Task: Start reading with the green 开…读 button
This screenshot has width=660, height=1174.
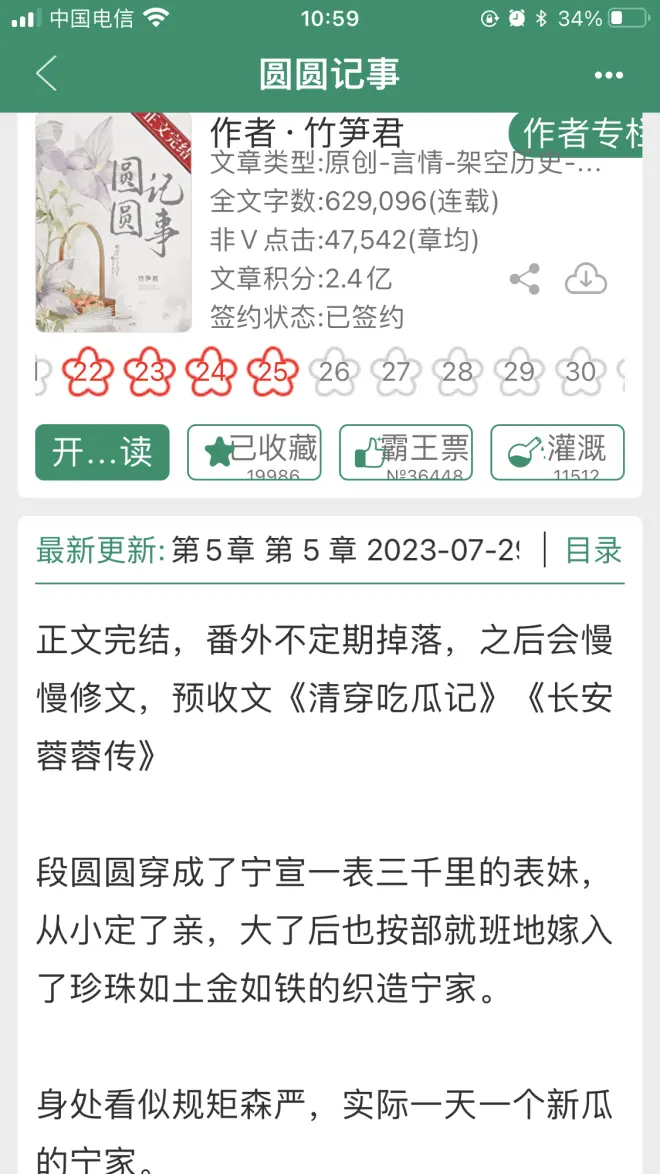Action: (x=102, y=452)
